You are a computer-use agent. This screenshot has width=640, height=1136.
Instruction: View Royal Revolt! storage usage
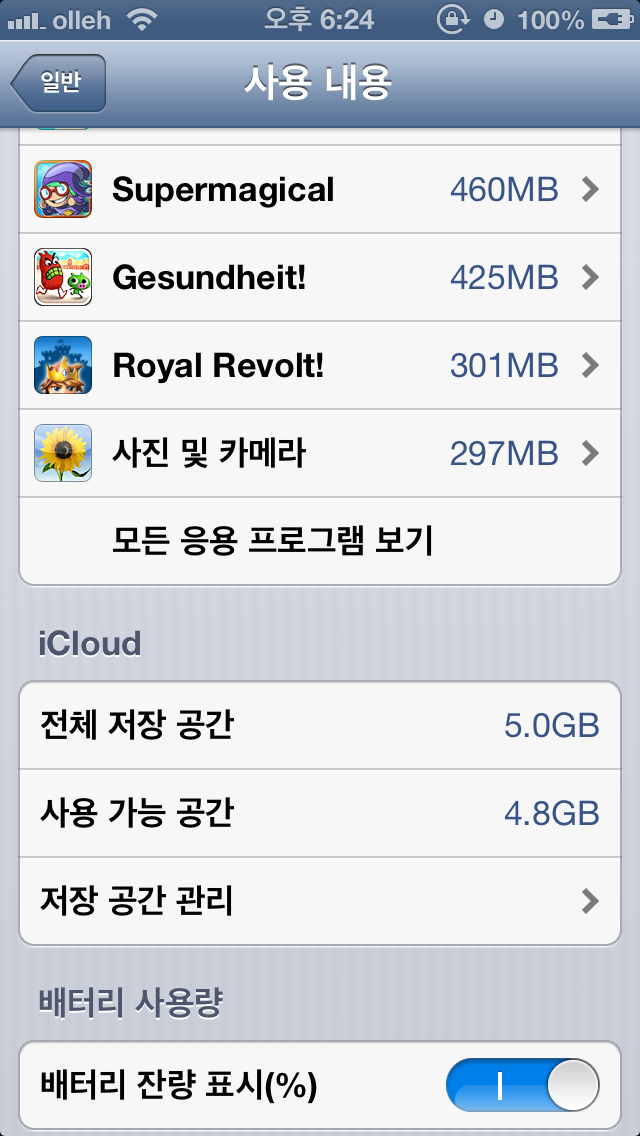click(x=320, y=365)
